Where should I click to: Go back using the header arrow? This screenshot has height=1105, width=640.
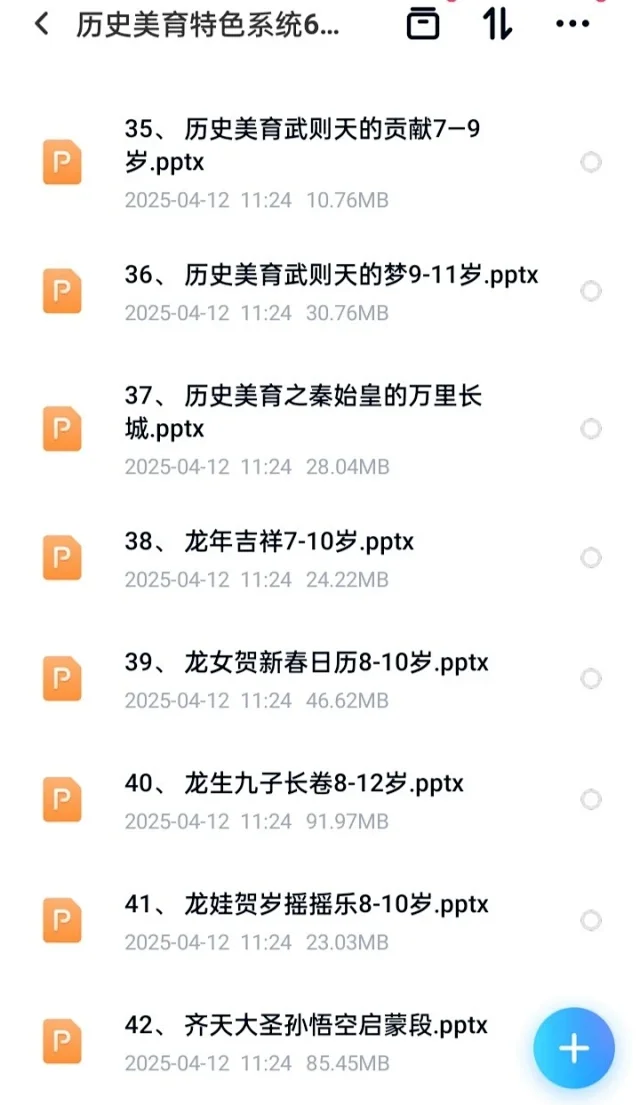pyautogui.click(x=42, y=25)
